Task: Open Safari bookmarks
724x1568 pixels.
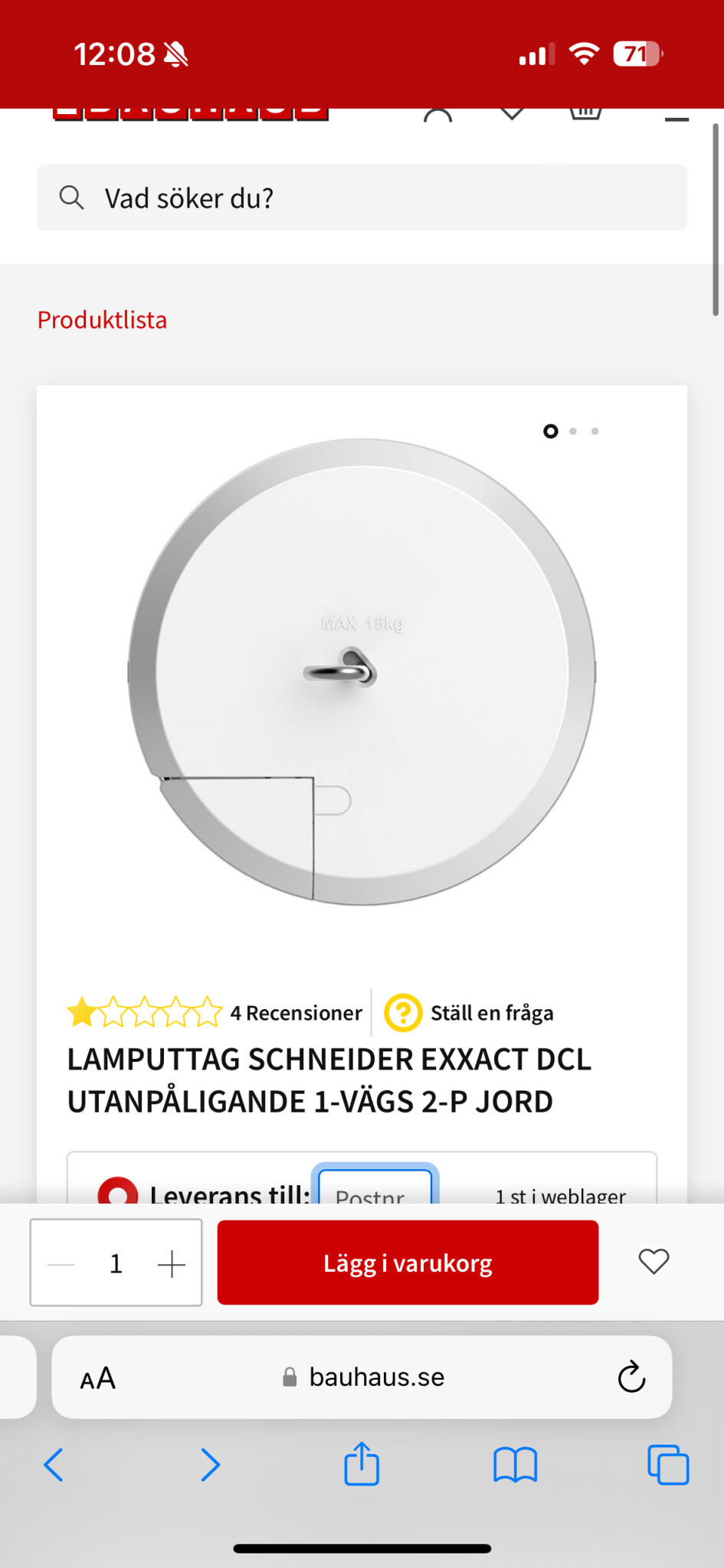Action: (515, 1465)
